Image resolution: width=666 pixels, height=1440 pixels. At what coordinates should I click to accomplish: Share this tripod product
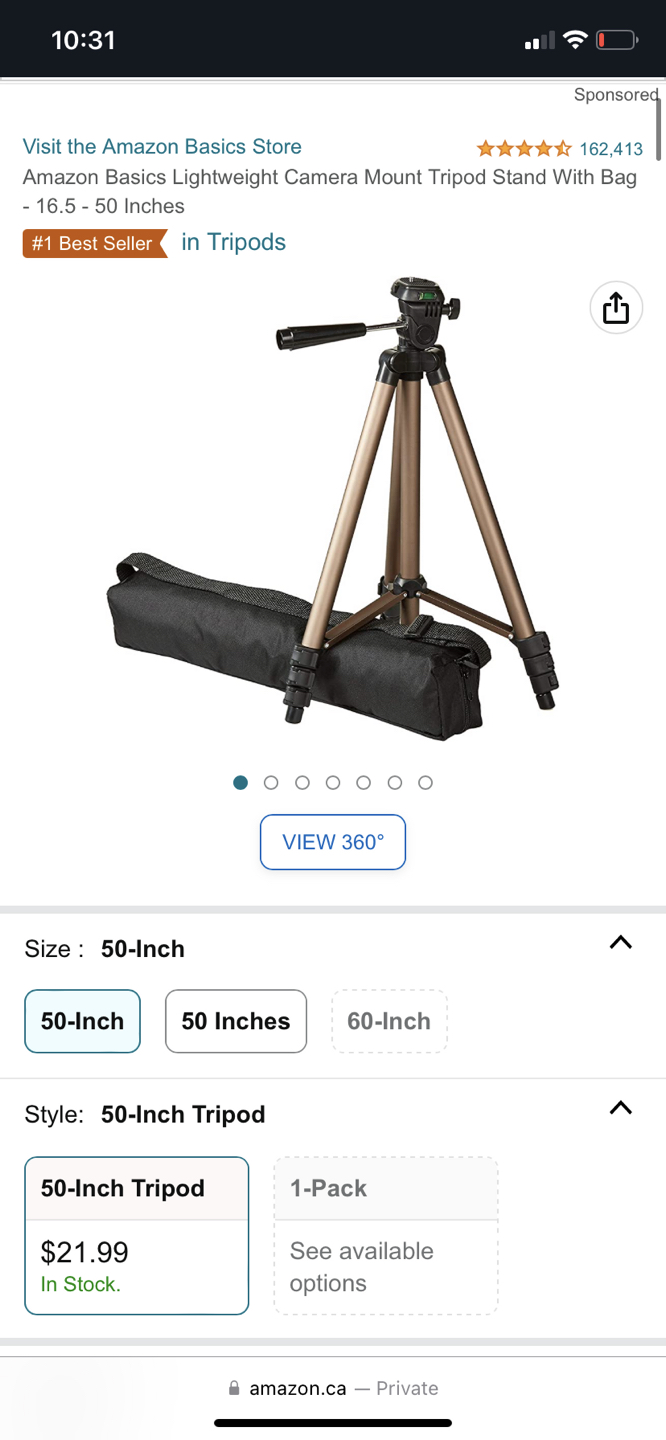[x=616, y=308]
